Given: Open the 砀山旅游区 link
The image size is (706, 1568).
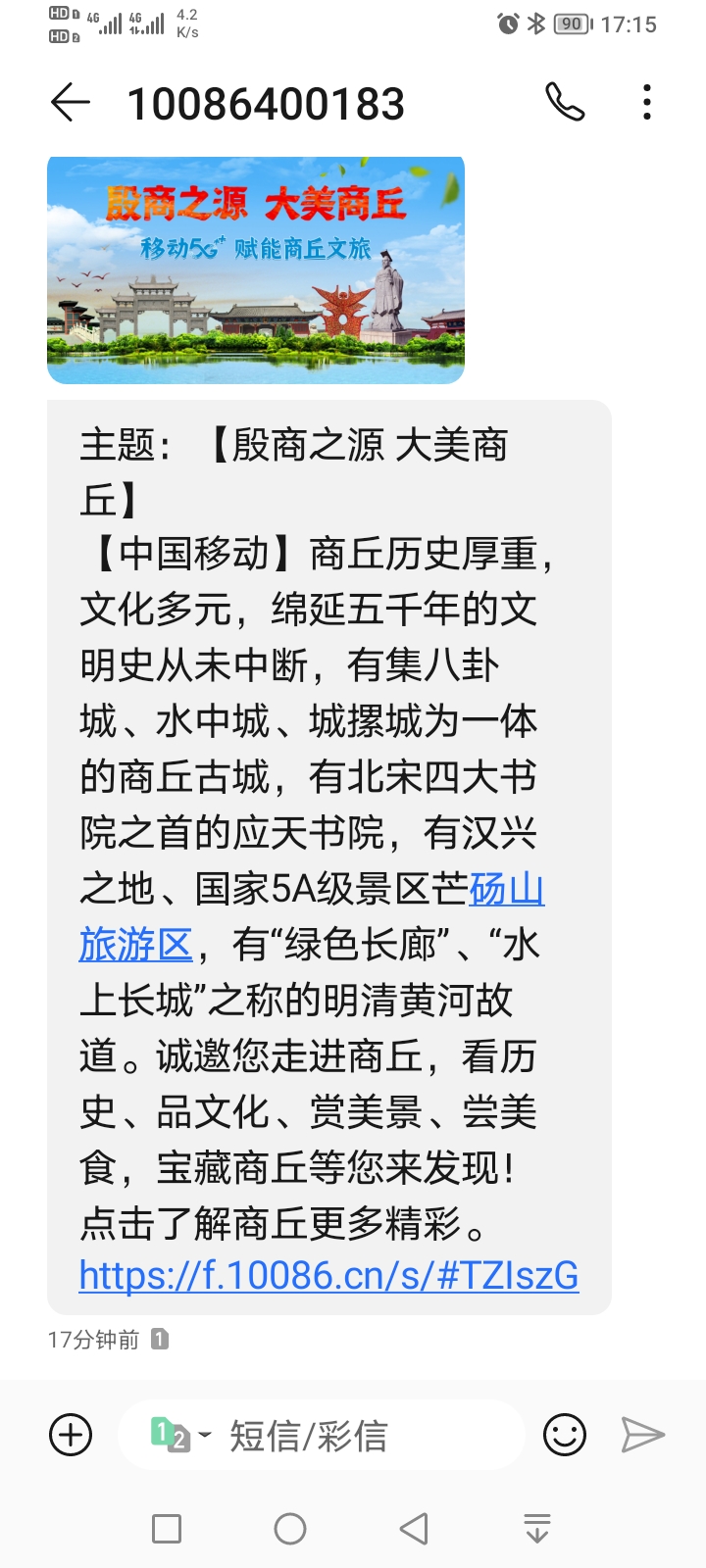Looking at the screenshot, I should [137, 945].
